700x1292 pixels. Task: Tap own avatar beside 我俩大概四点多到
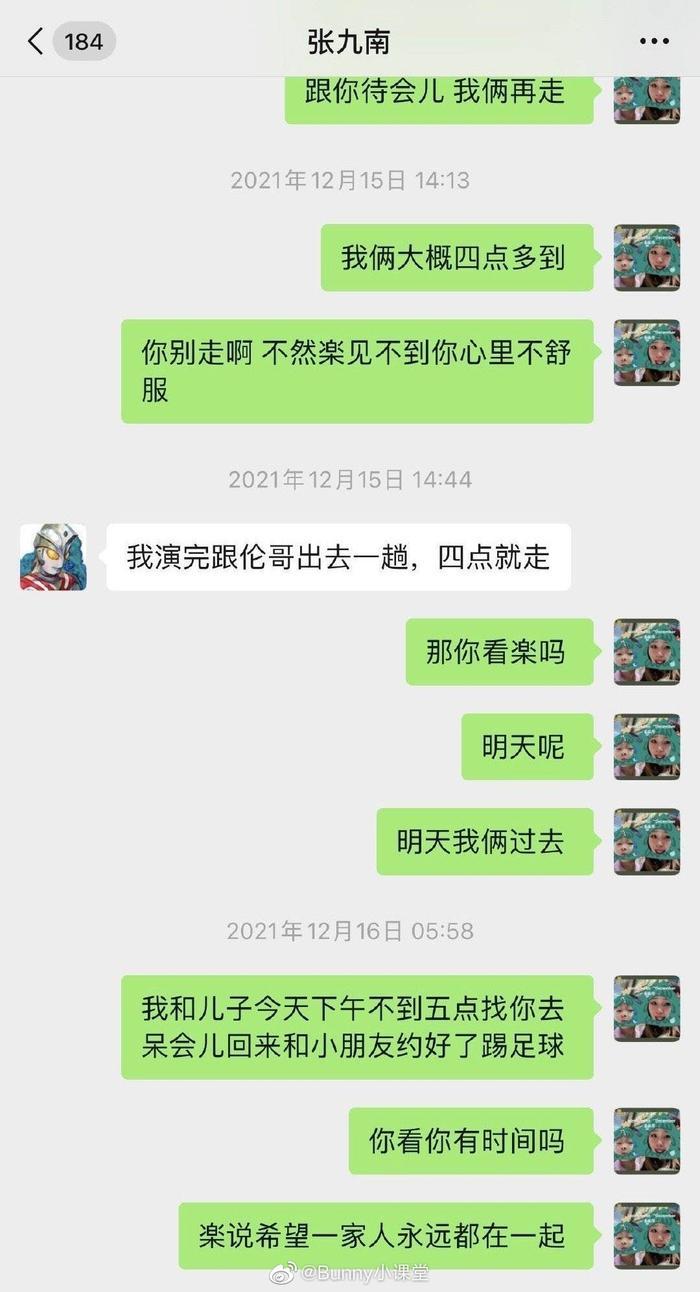click(x=646, y=258)
